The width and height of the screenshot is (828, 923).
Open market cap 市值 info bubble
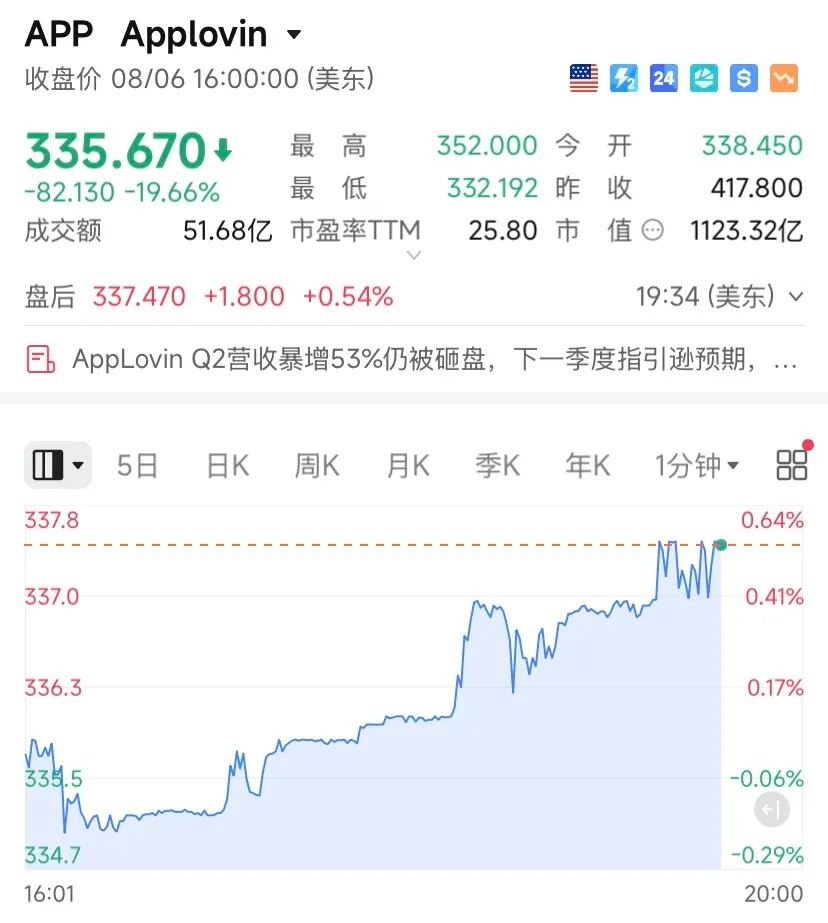[652, 230]
